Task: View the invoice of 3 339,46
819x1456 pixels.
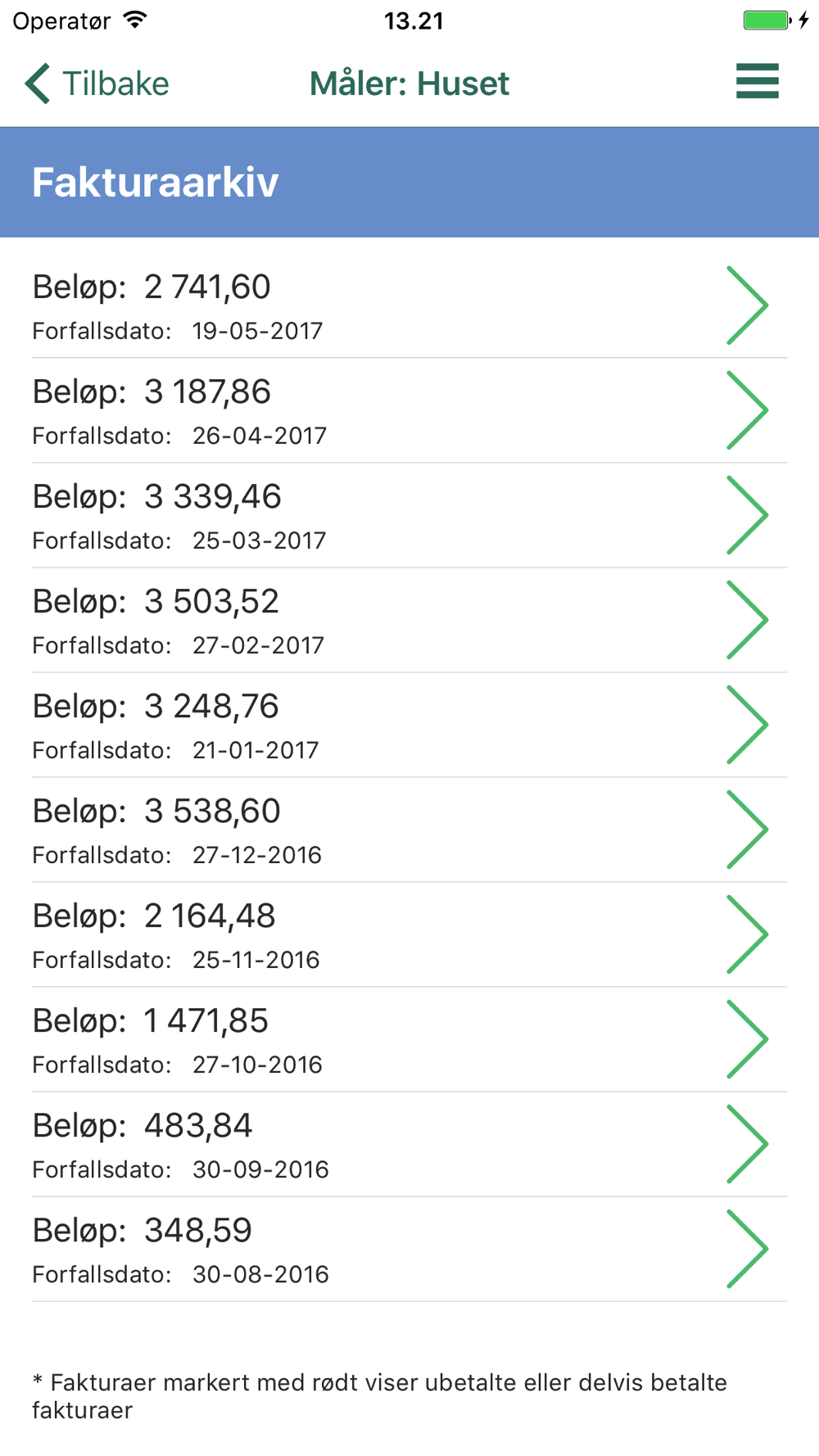Action: (409, 515)
